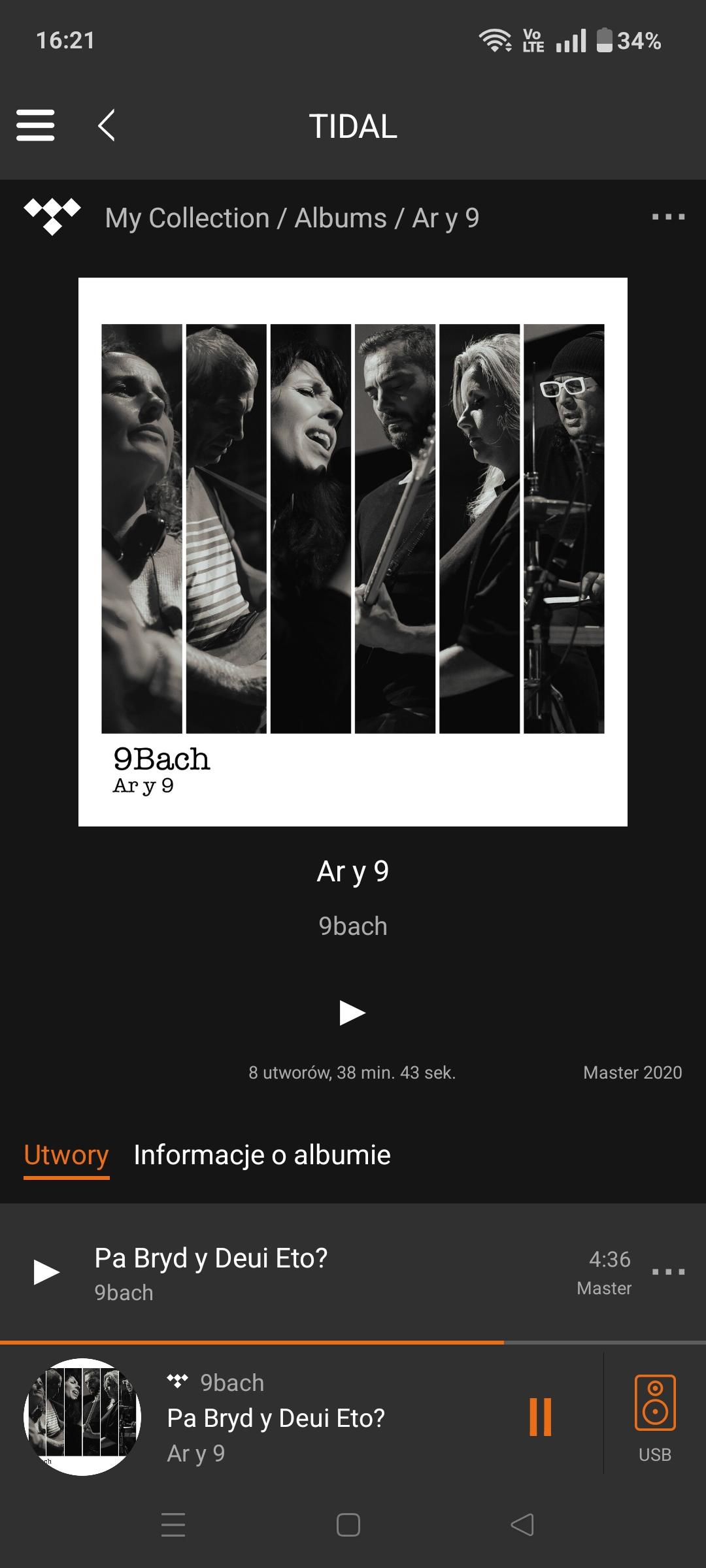Pause the currently playing song
The width and height of the screenshot is (706, 1568).
(x=541, y=1417)
